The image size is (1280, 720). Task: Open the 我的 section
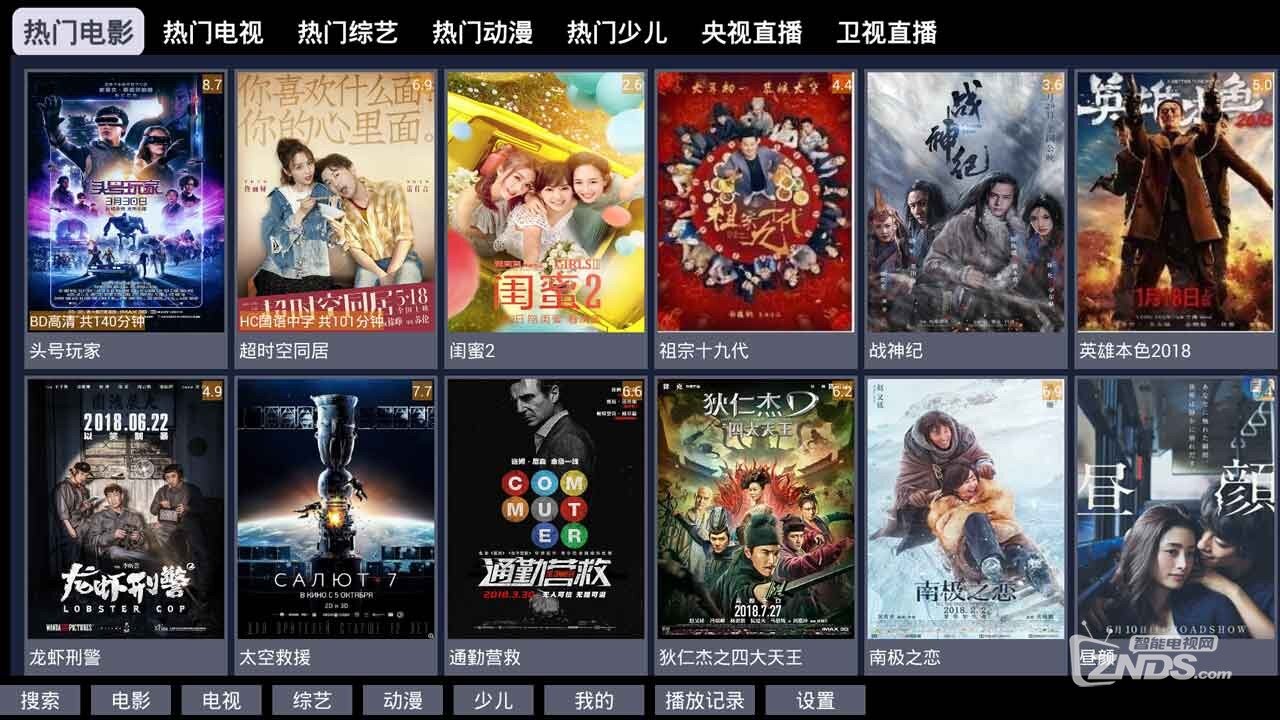(x=594, y=701)
